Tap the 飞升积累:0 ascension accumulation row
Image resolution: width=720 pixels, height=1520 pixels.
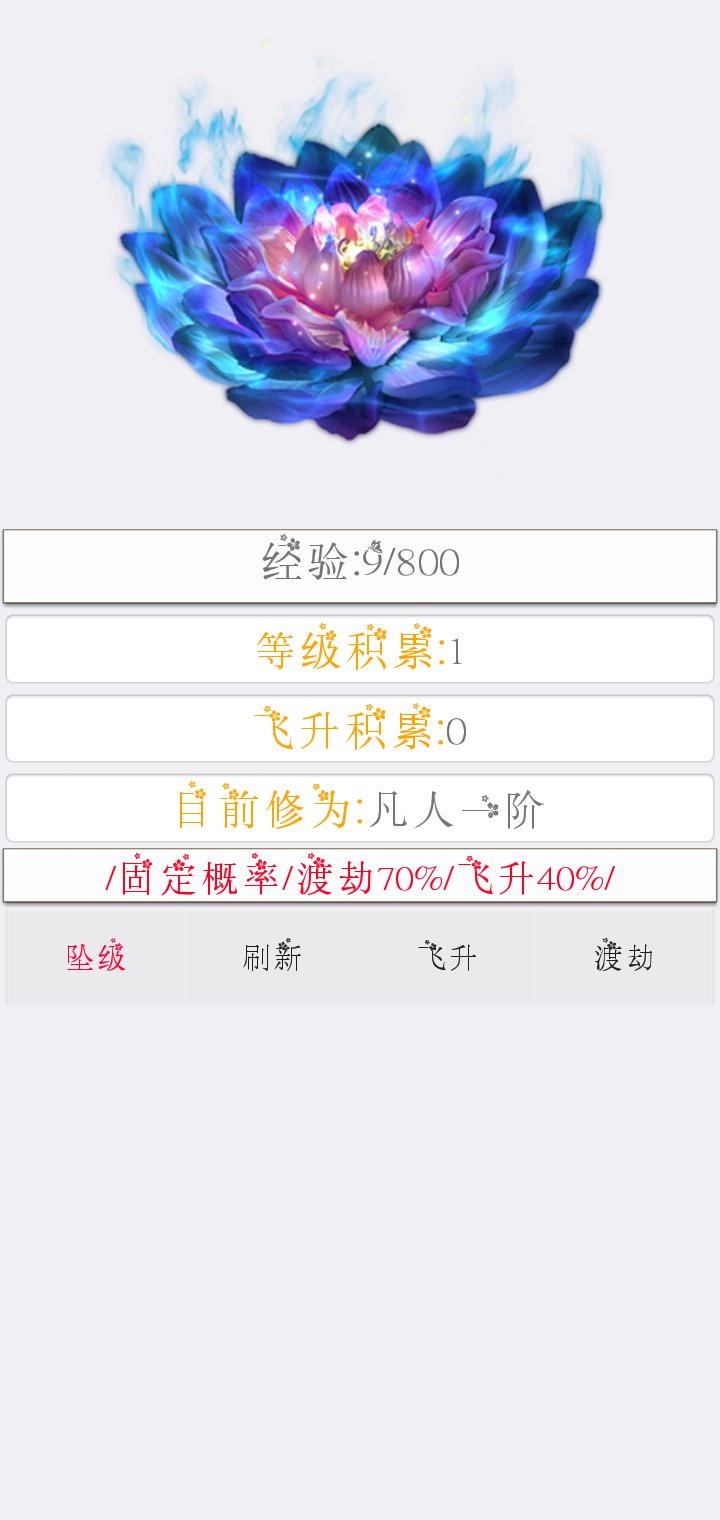coord(360,728)
